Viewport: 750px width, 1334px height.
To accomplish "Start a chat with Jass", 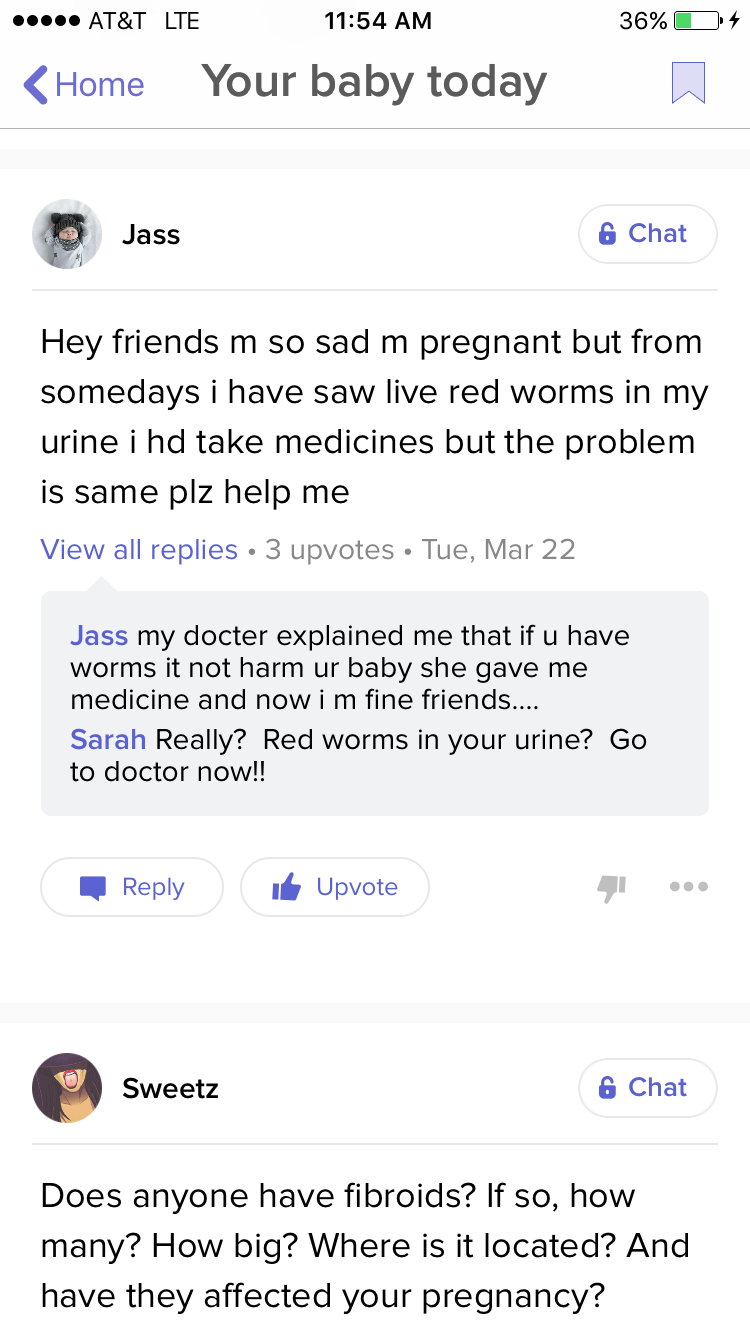I will click(647, 234).
